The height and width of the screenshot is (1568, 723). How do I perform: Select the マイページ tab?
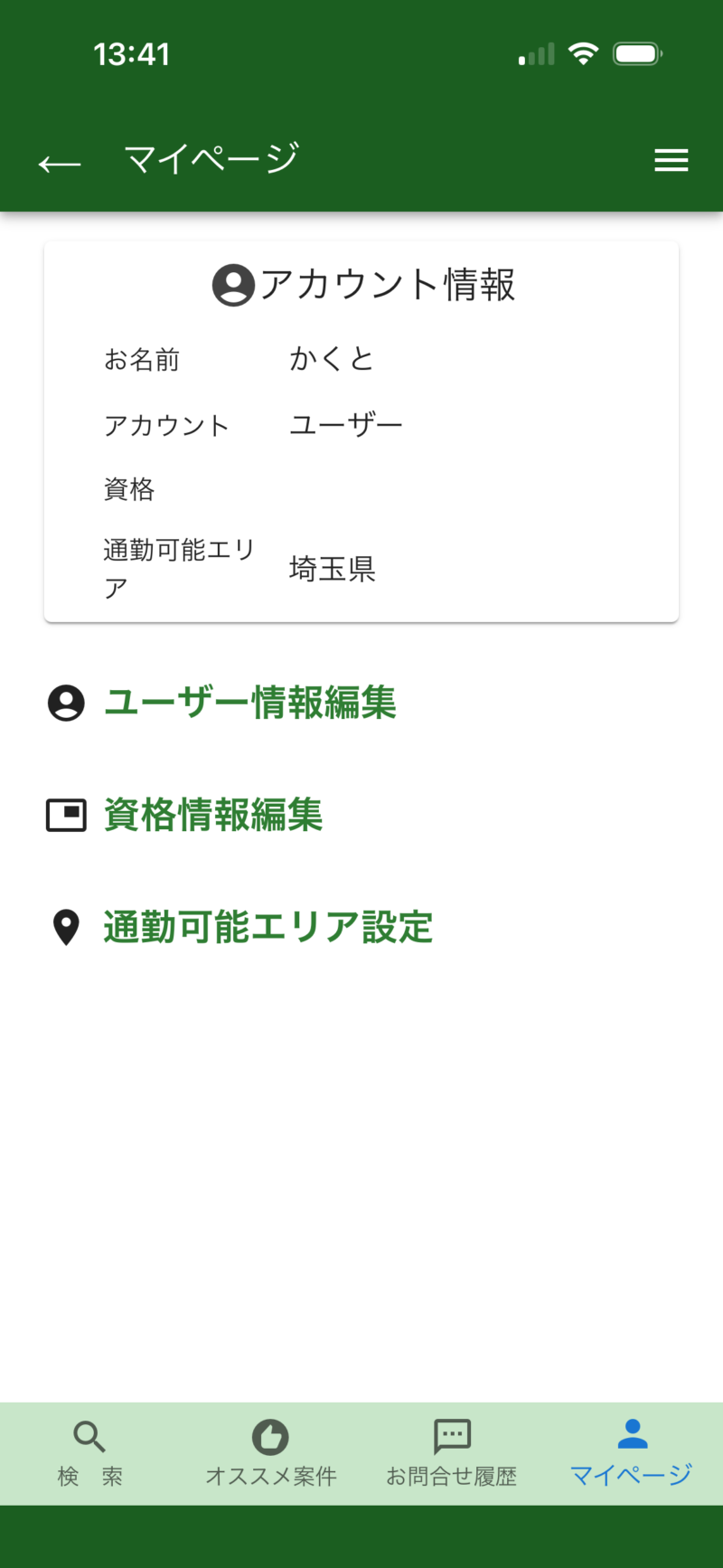coord(632,1453)
